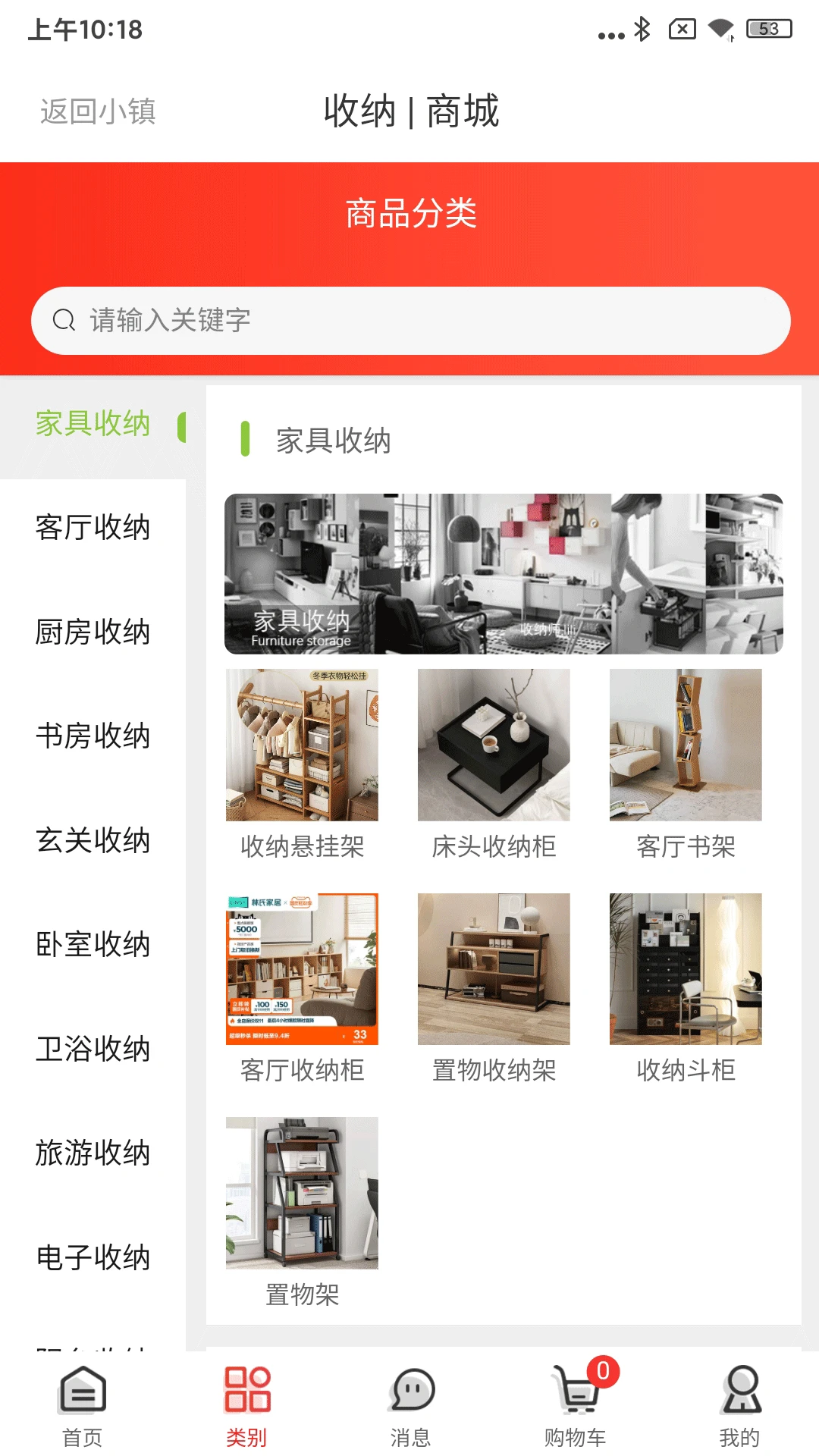This screenshot has height=1456, width=819.
Task: Open the 卧室收纳 category
Action: (x=93, y=945)
